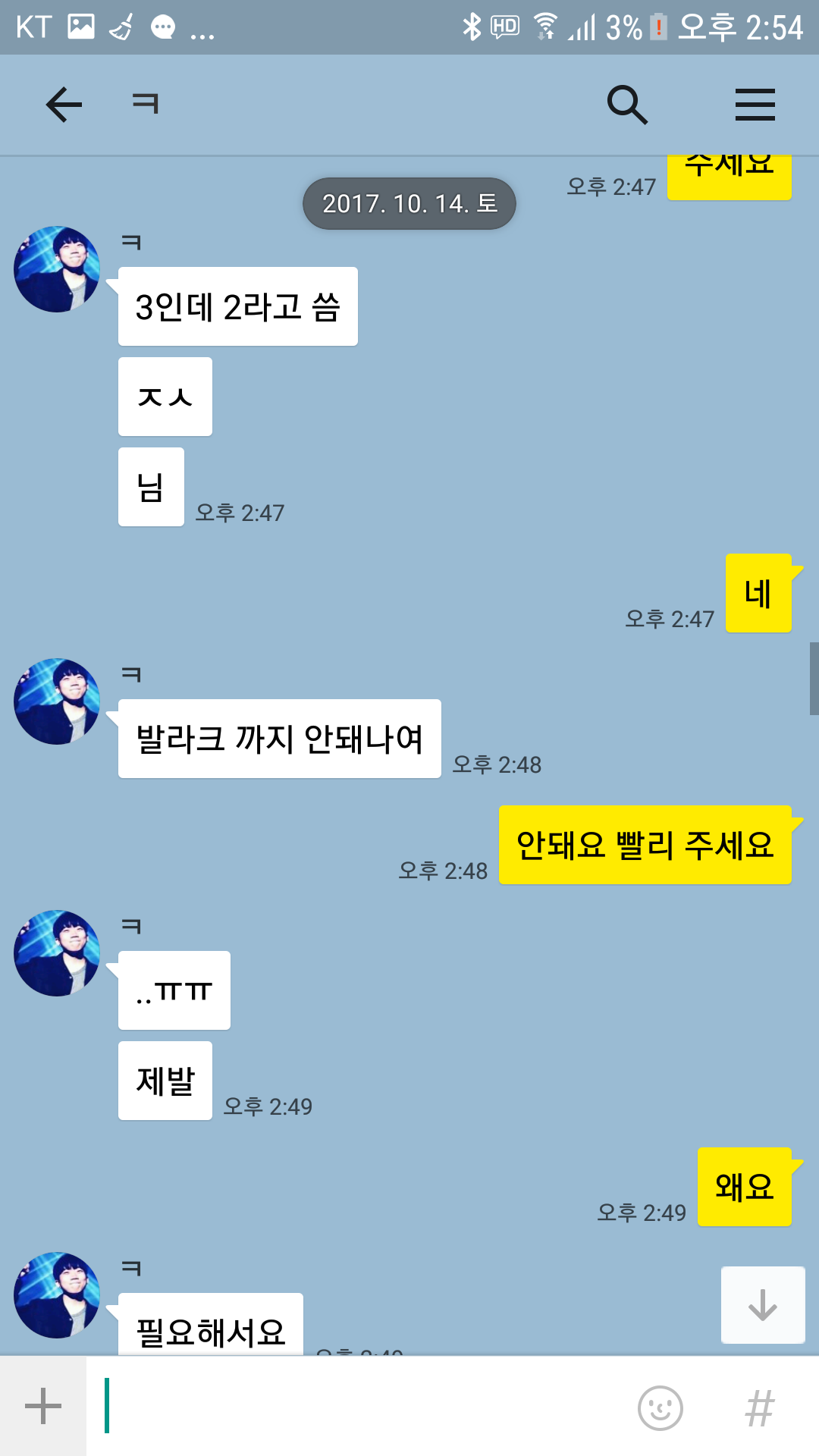This screenshot has width=819, height=1456.
Task: Open sender's avatar next to 발라크 까지 안돼나여
Action: tap(57, 701)
